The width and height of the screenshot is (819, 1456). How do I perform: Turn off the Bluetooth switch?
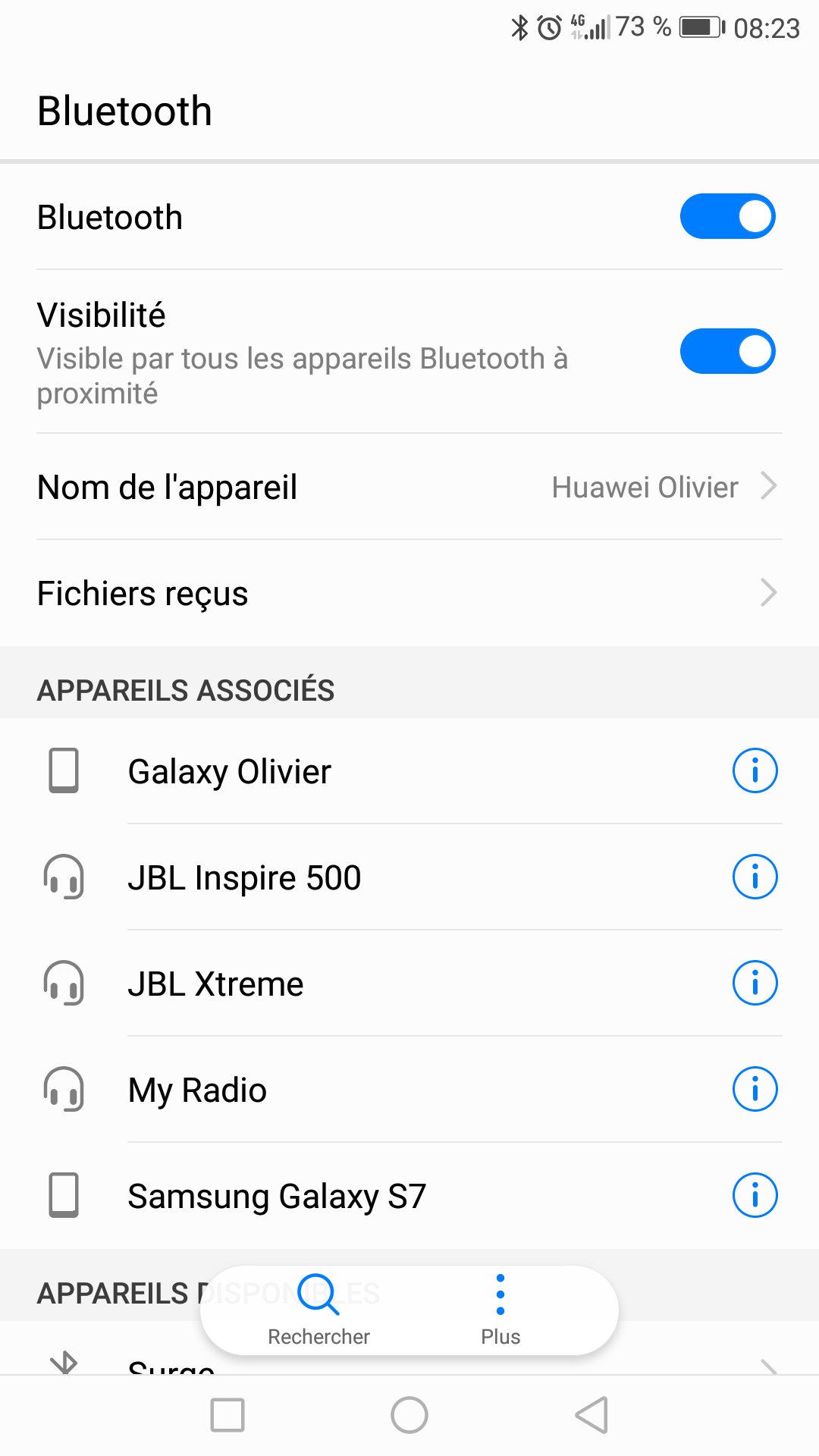tap(727, 217)
